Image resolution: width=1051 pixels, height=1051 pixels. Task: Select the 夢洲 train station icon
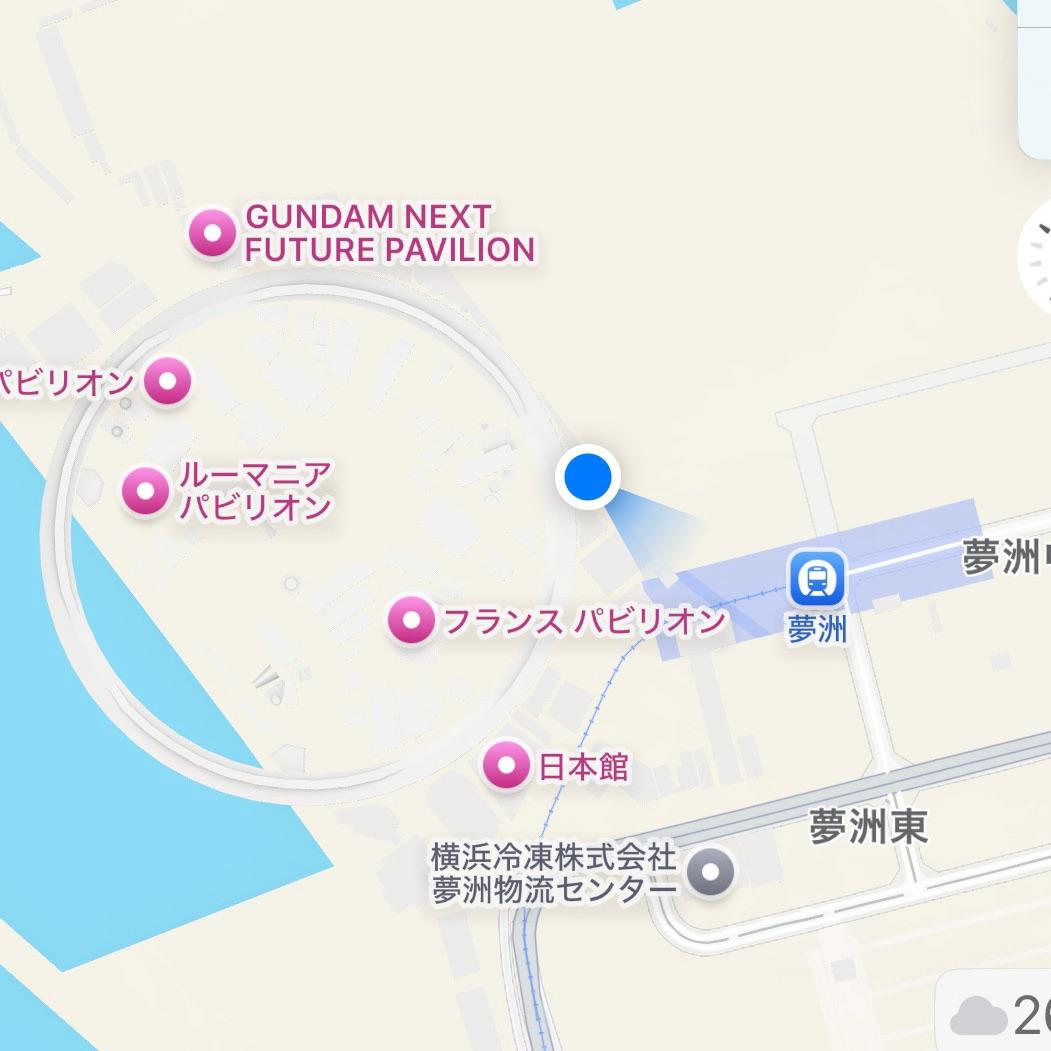817,580
